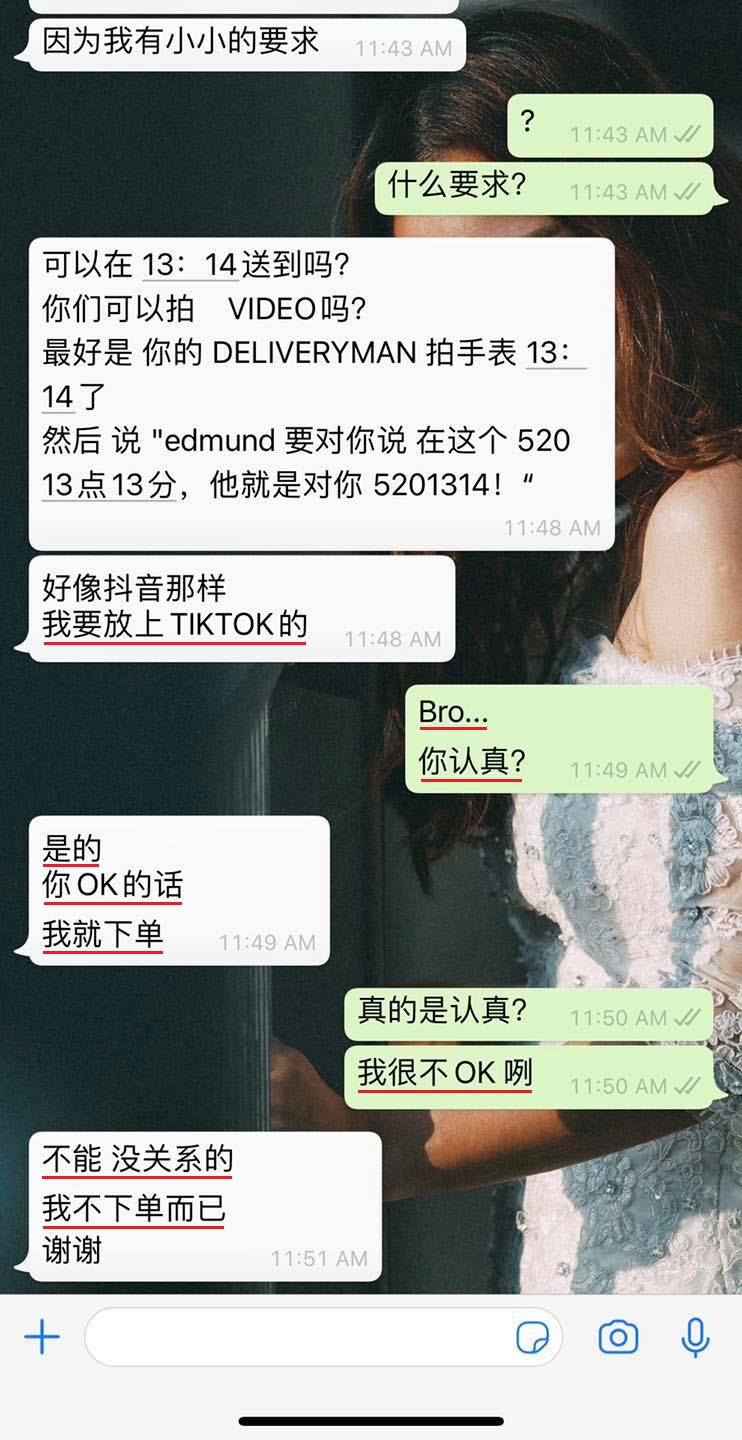Image resolution: width=742 pixels, height=1440 pixels.
Task: Open the sticker picker
Action: pyautogui.click(x=532, y=1338)
